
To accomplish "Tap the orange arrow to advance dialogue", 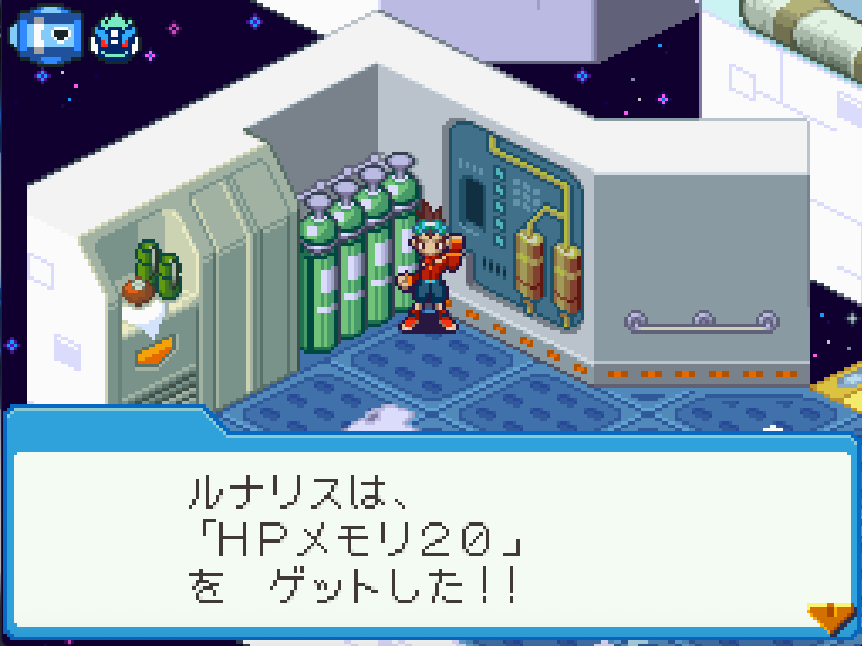I will (x=830, y=617).
